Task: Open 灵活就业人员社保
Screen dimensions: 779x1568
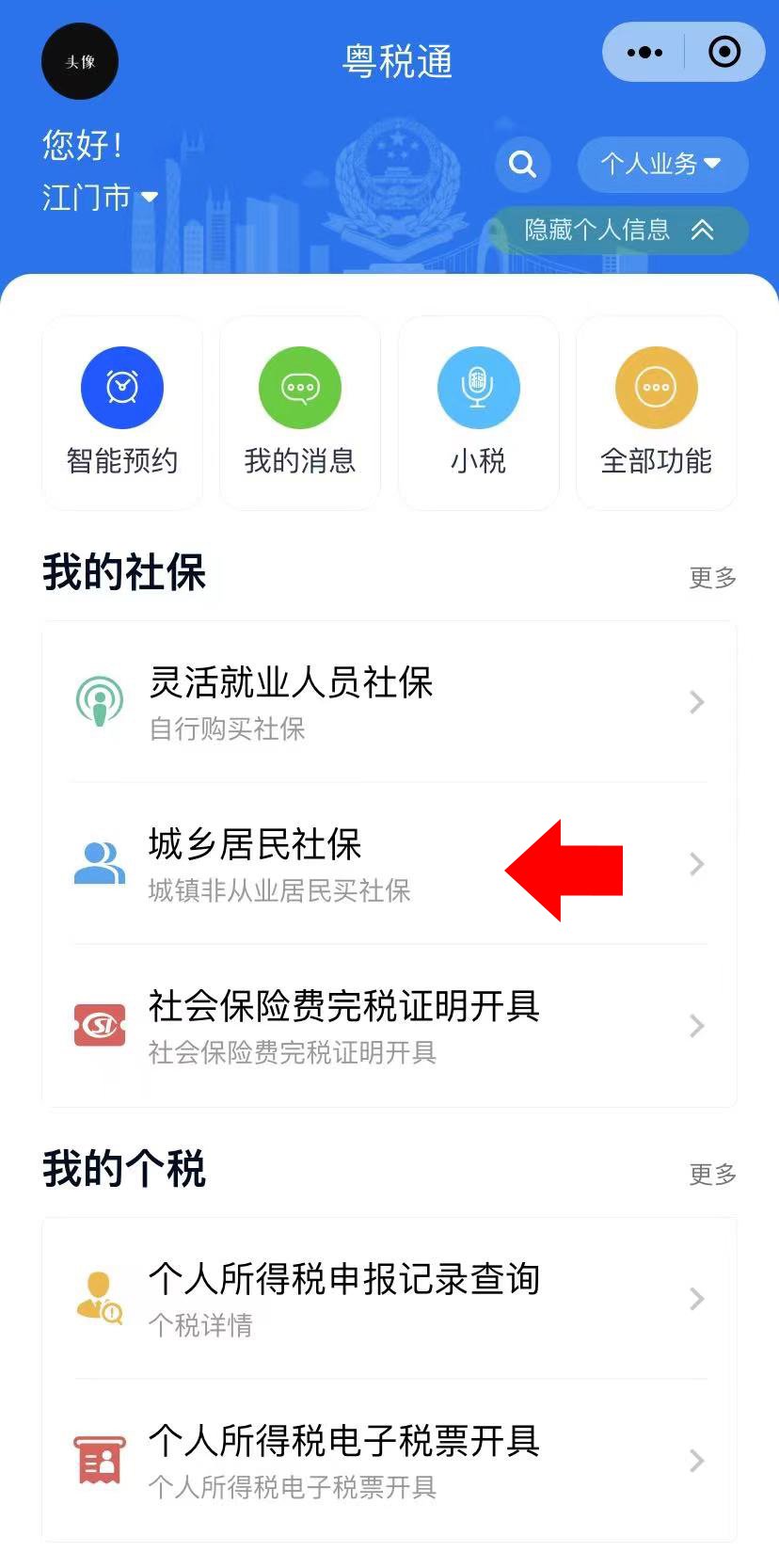Action: tap(389, 702)
